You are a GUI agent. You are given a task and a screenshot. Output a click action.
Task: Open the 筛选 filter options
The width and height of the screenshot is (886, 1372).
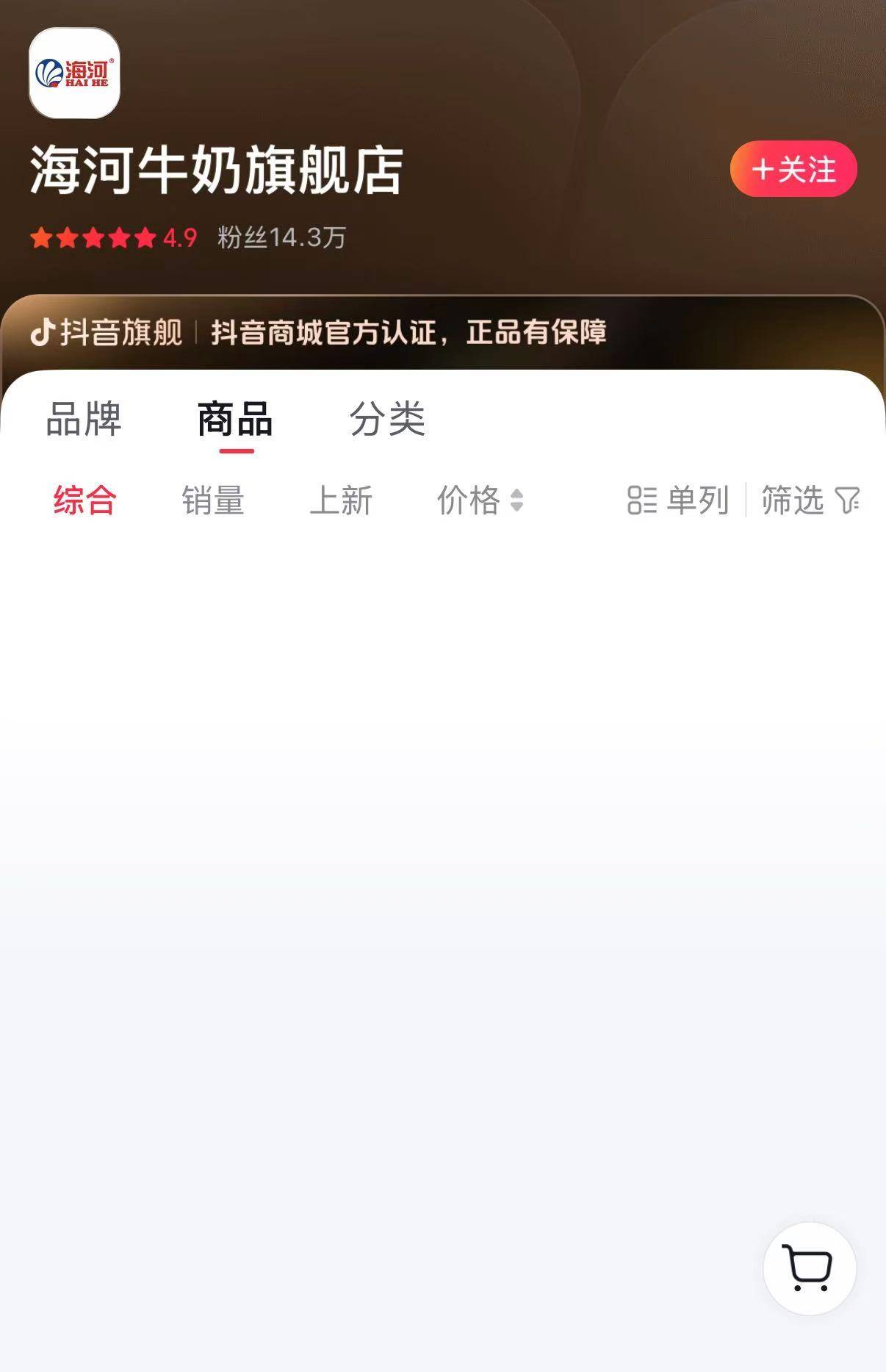tap(810, 500)
